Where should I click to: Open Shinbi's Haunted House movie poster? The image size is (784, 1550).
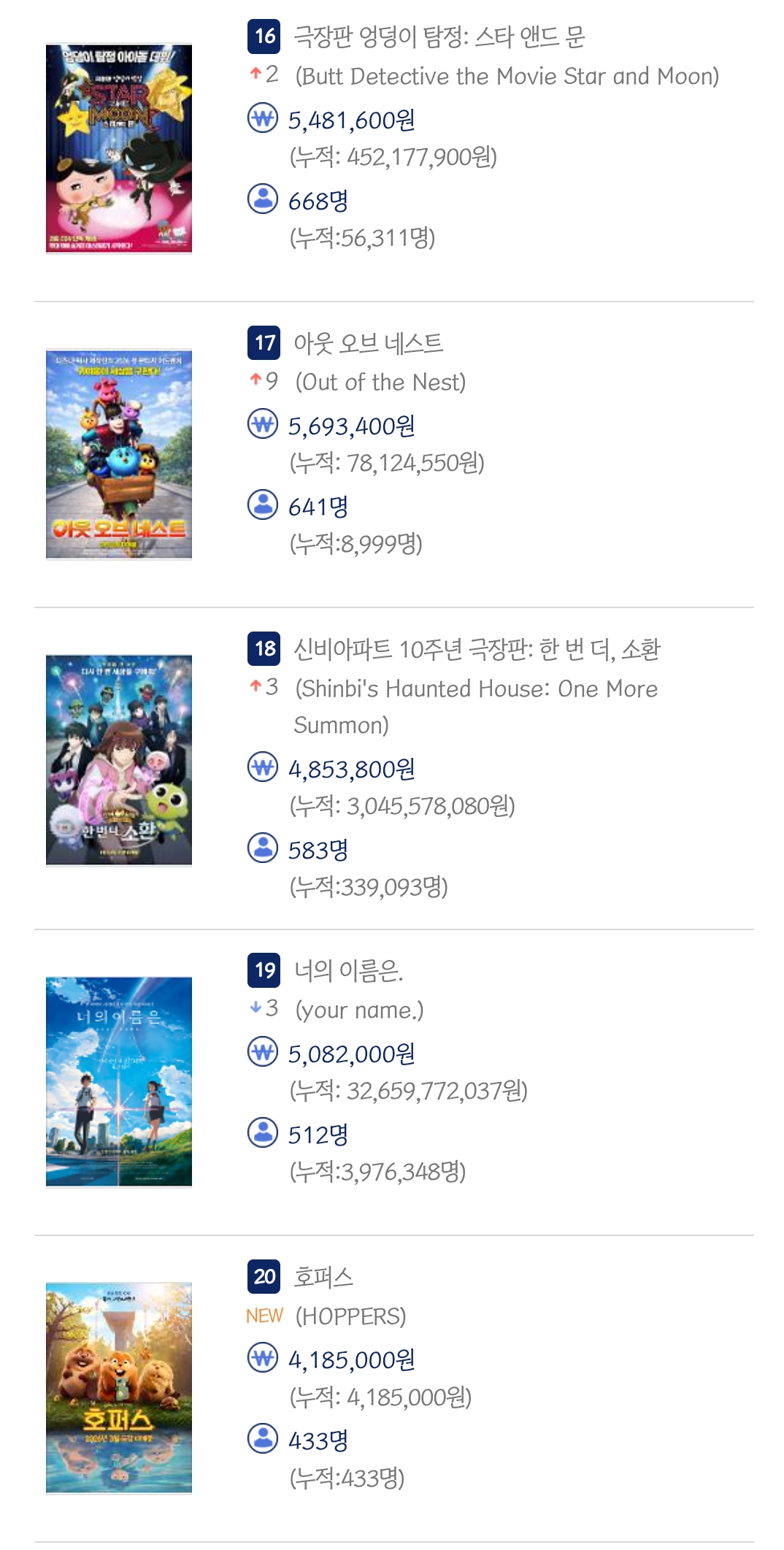118,760
